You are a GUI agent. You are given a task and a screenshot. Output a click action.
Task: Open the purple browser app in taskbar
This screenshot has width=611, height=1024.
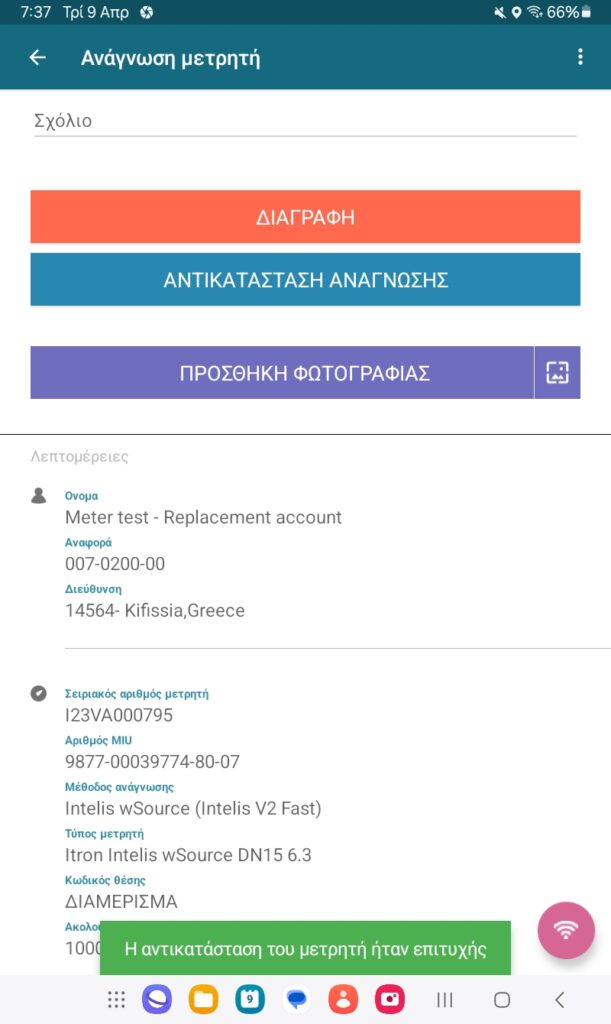tap(157, 999)
